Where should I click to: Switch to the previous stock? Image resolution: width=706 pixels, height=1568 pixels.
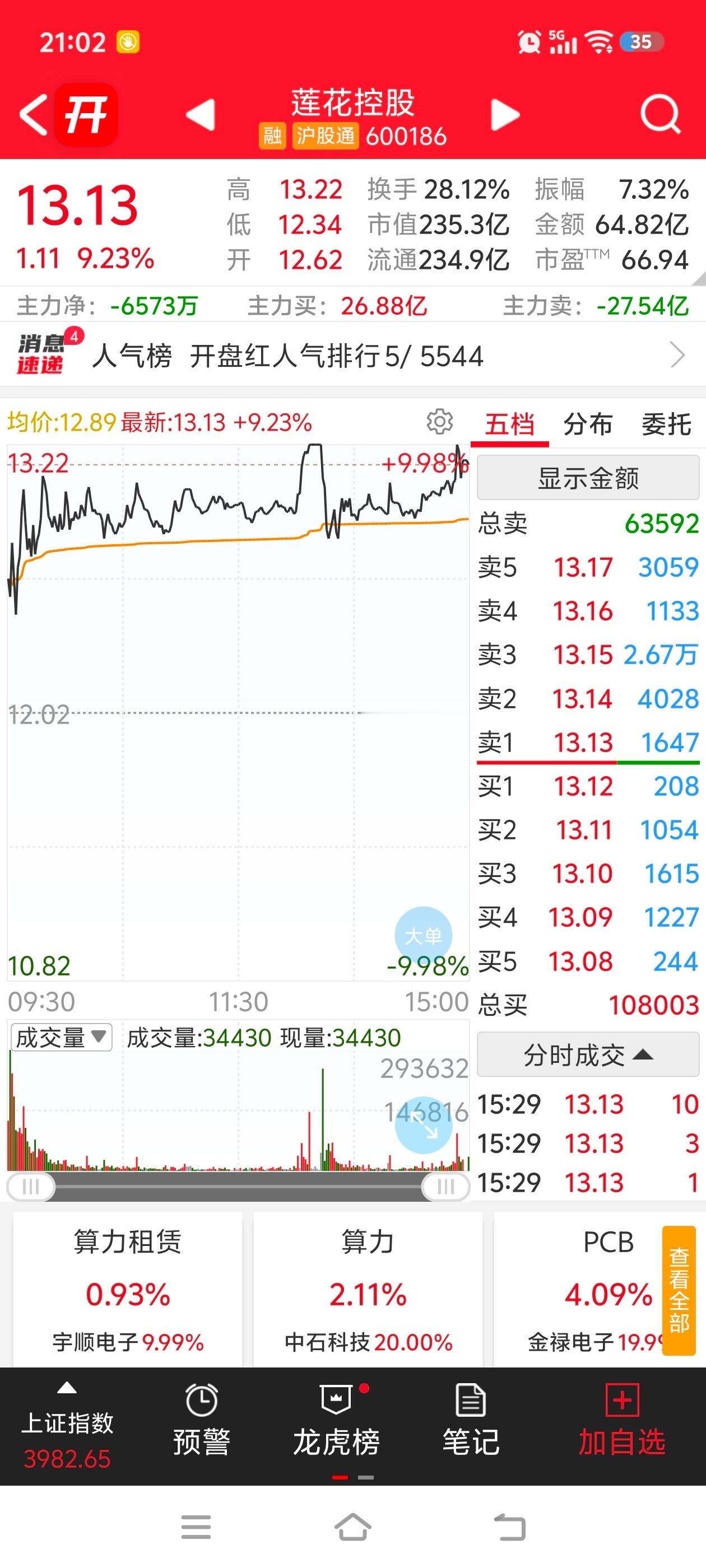(x=201, y=114)
